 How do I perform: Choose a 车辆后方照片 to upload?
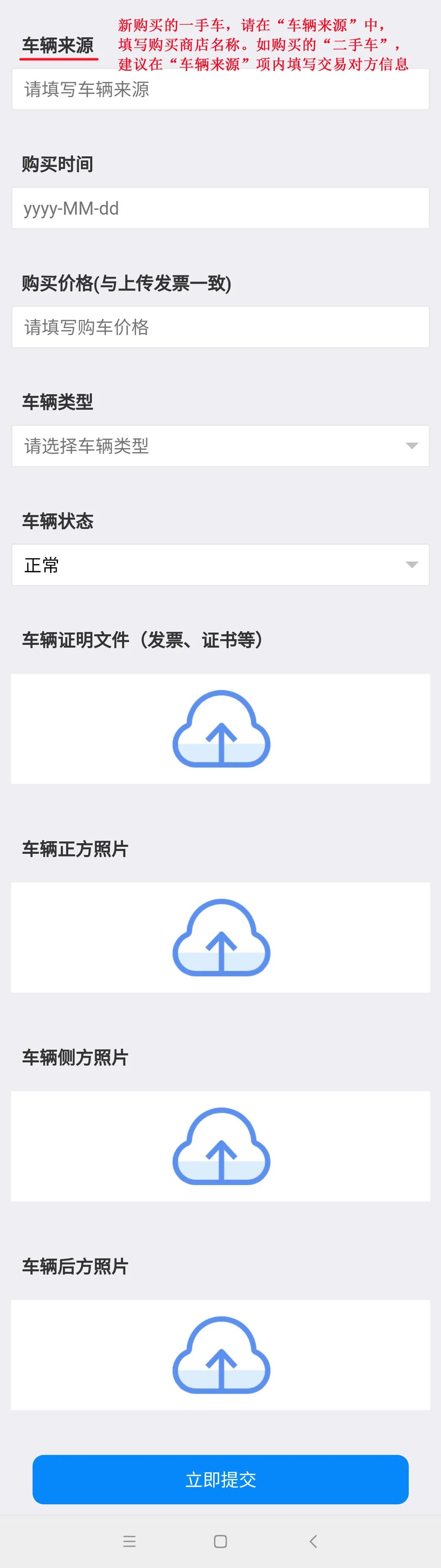[220, 1355]
